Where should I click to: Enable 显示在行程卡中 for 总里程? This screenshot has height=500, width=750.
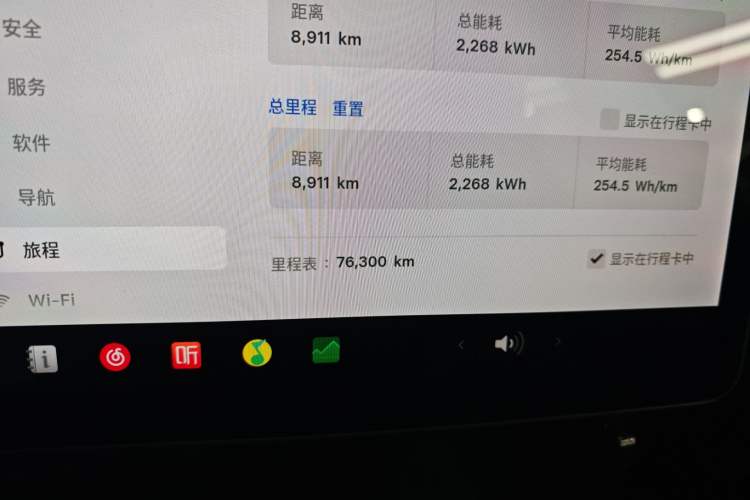click(x=609, y=120)
